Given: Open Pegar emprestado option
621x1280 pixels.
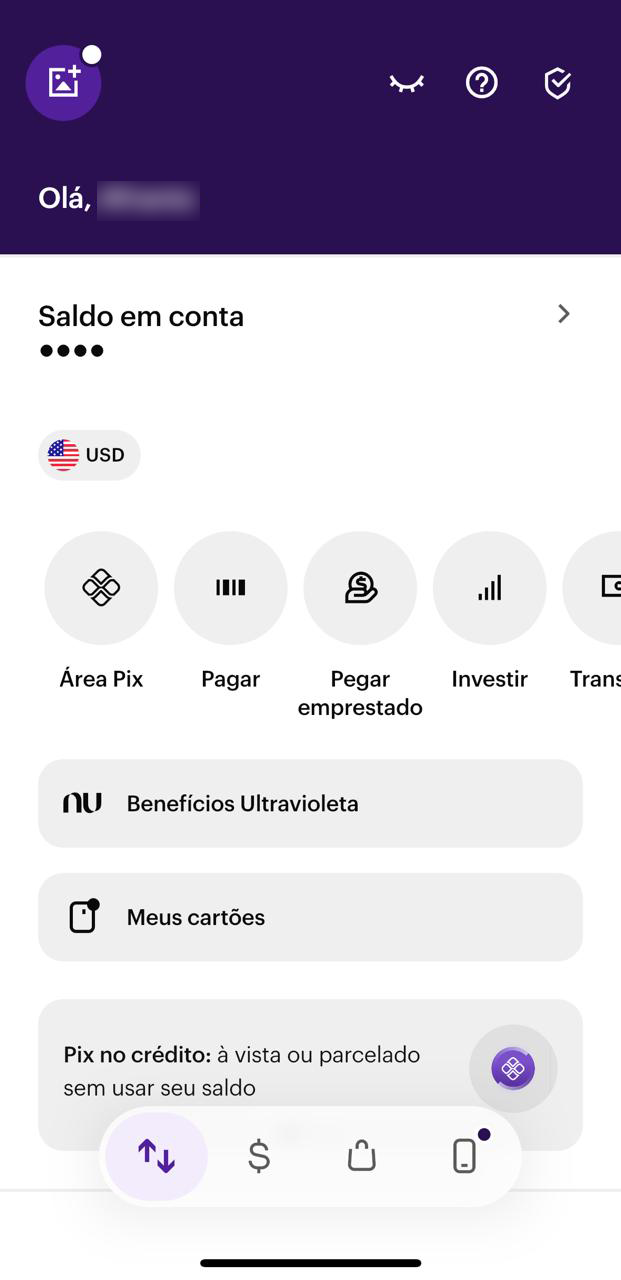Looking at the screenshot, I should click(360, 588).
